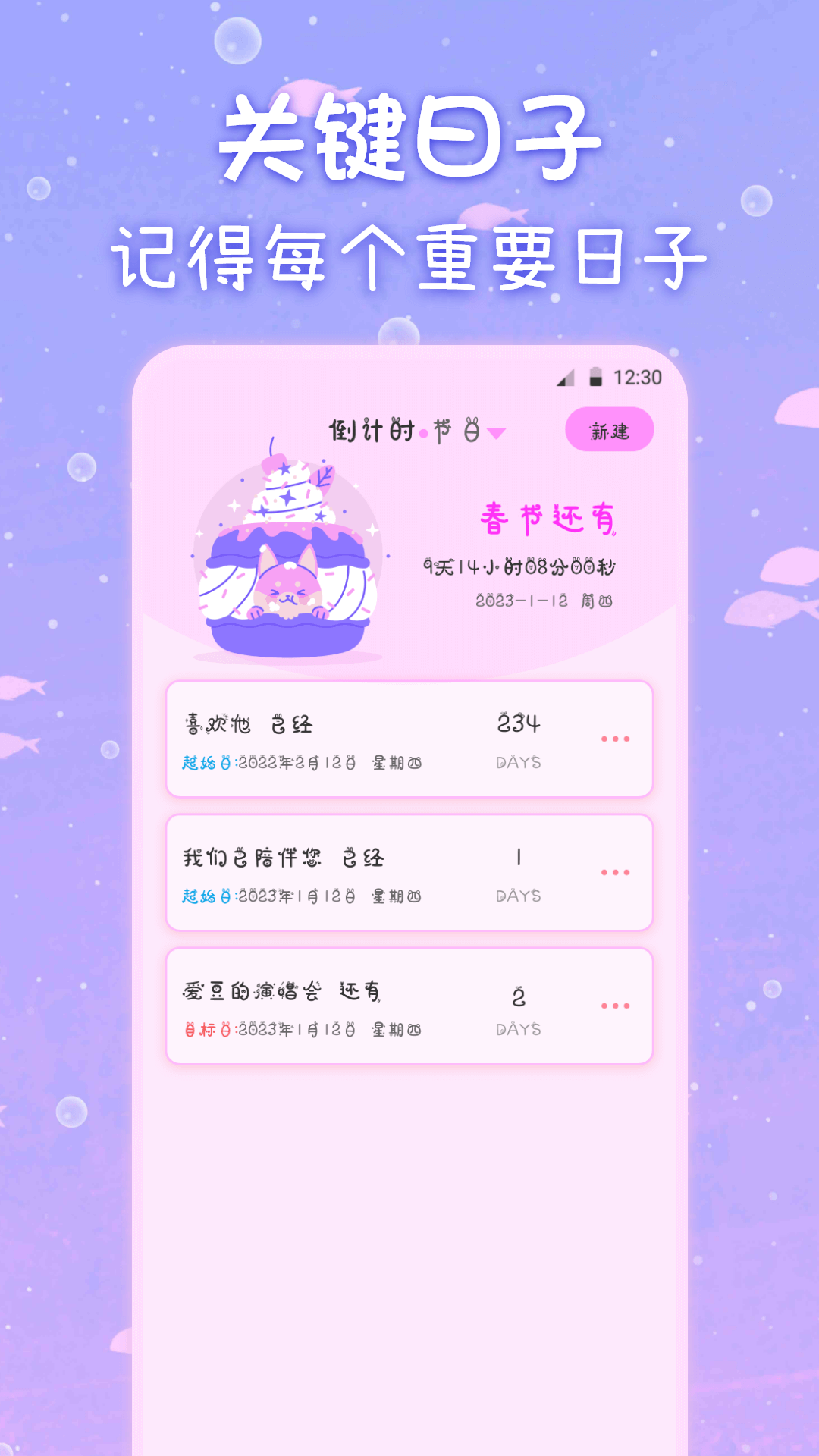Image resolution: width=819 pixels, height=1456 pixels.
Task: Open more options for the 我们已陪伴您 card
Action: 616,872
